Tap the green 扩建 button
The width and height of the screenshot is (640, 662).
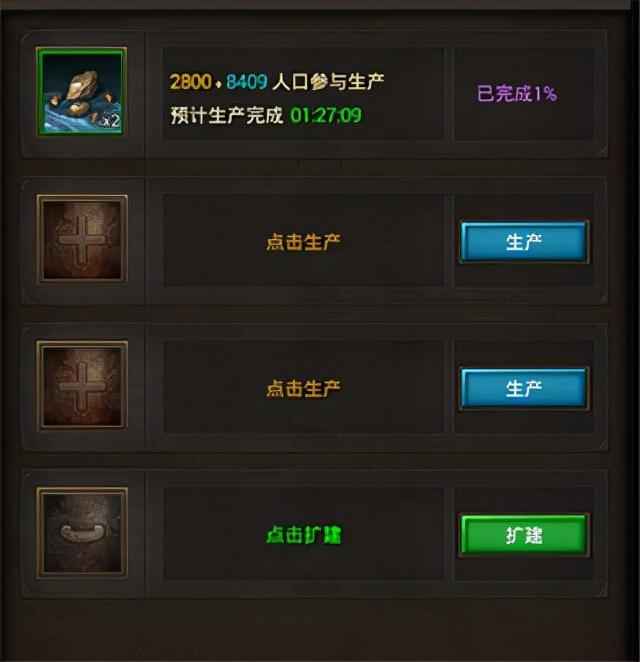pos(523,535)
